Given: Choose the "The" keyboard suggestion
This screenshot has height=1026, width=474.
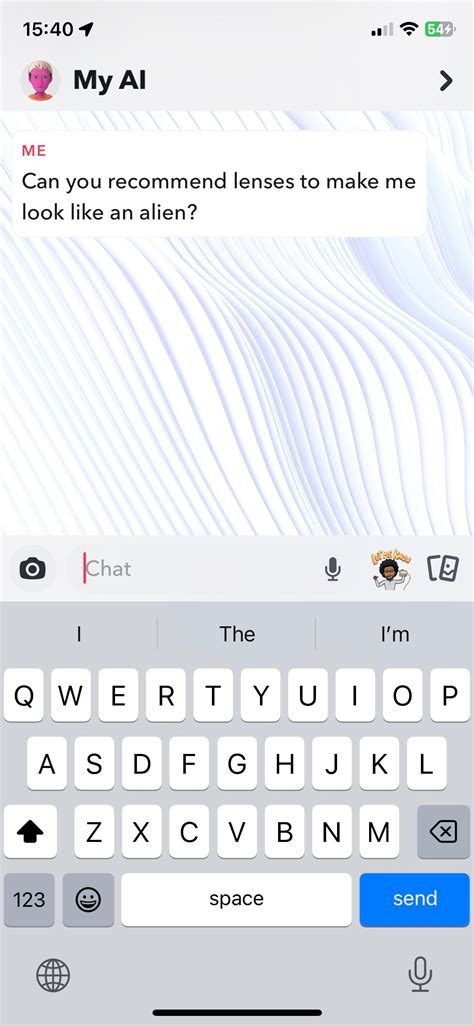Looking at the screenshot, I should [237, 633].
